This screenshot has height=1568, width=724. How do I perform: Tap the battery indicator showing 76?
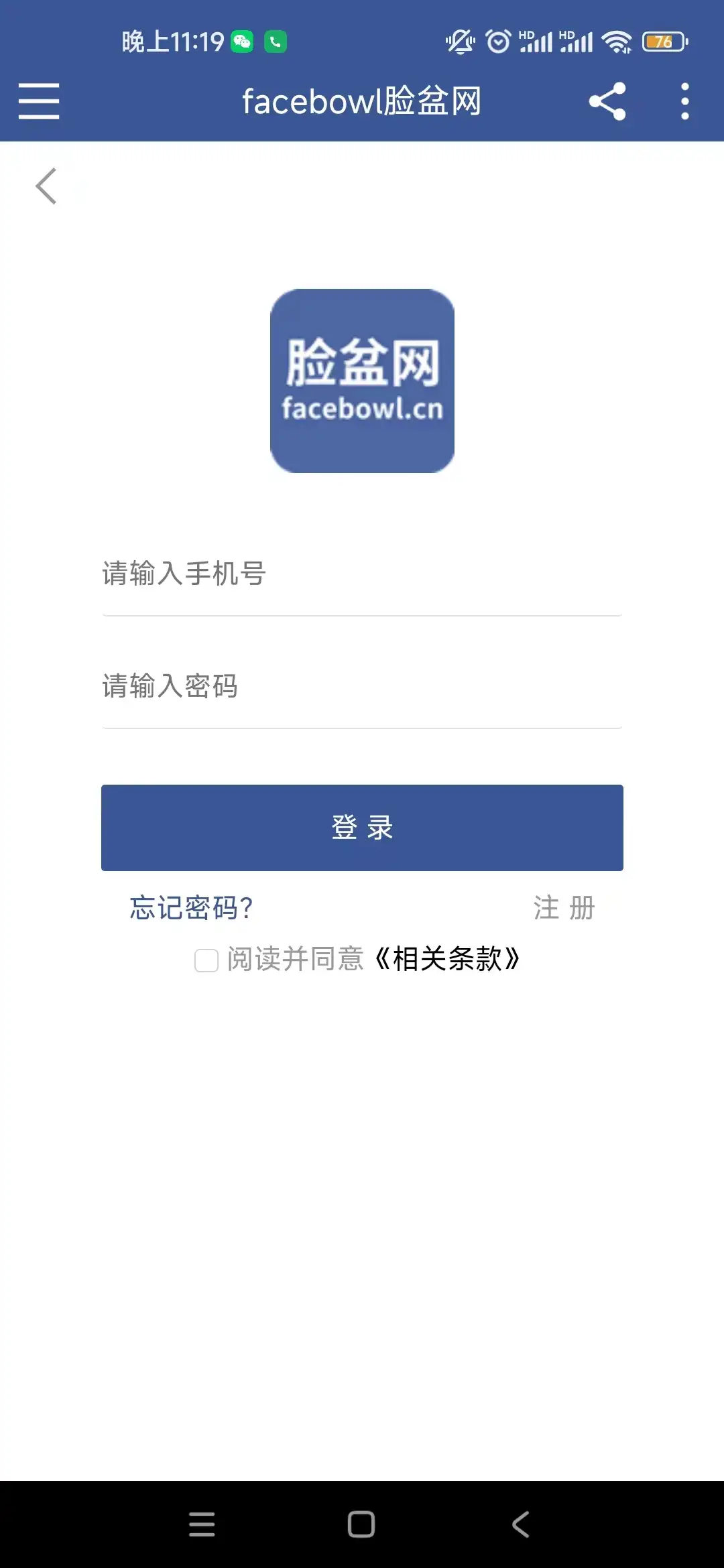(x=664, y=42)
